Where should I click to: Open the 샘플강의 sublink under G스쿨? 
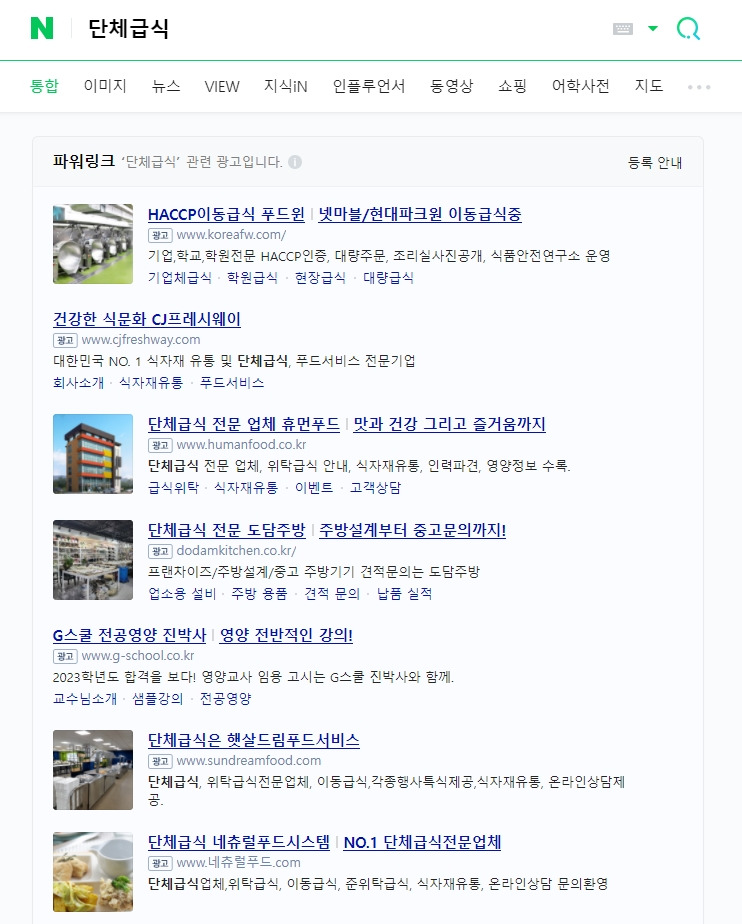point(157,698)
